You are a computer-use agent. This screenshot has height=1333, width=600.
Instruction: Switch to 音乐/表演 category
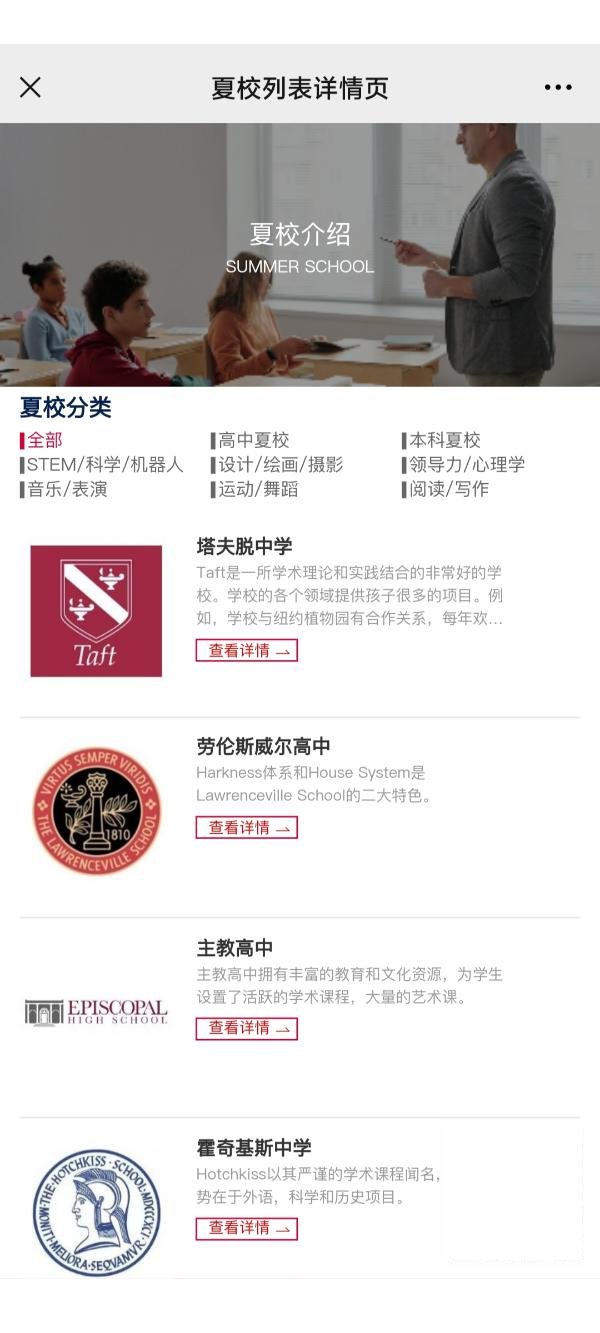coord(66,489)
